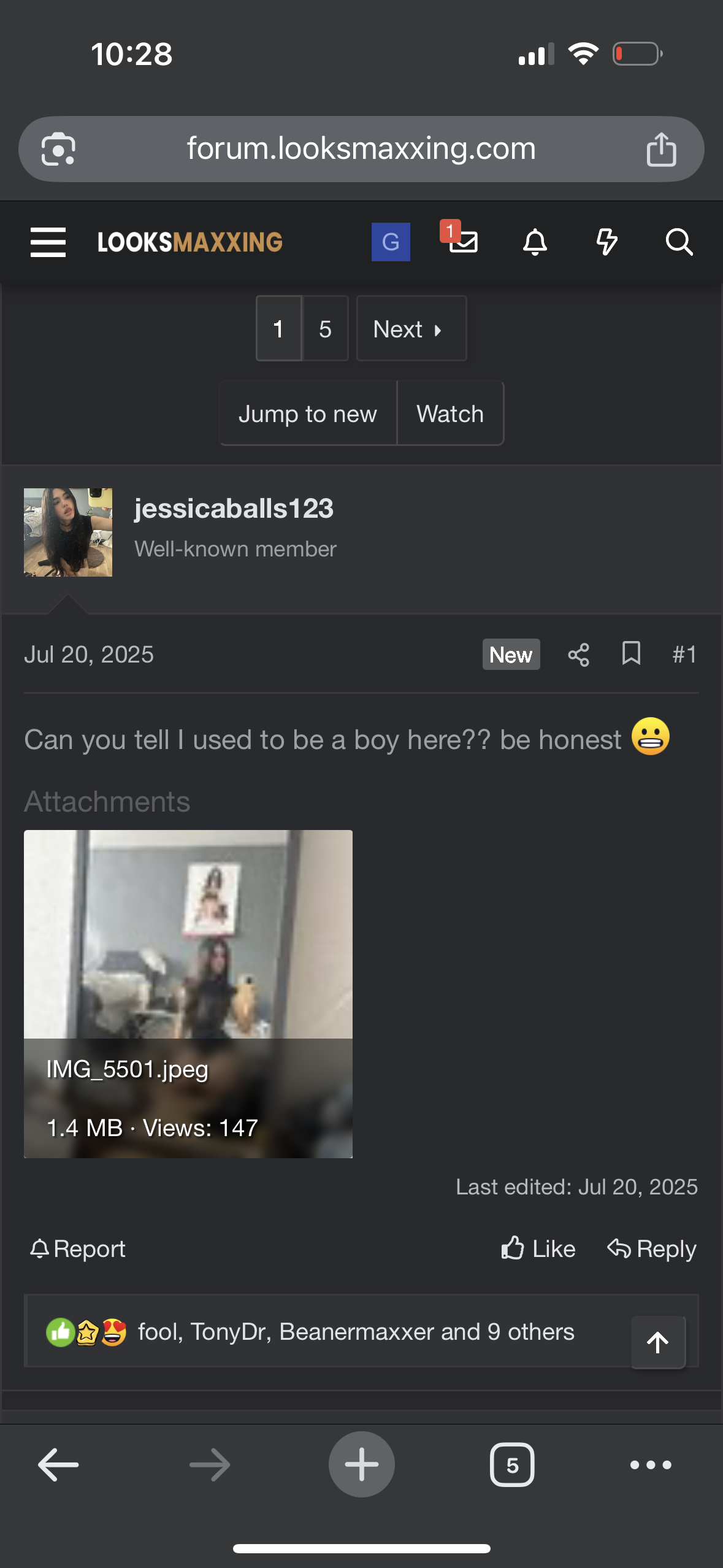This screenshot has height=1568, width=723.
Task: Like jessicaballs123's post
Action: [x=538, y=1249]
